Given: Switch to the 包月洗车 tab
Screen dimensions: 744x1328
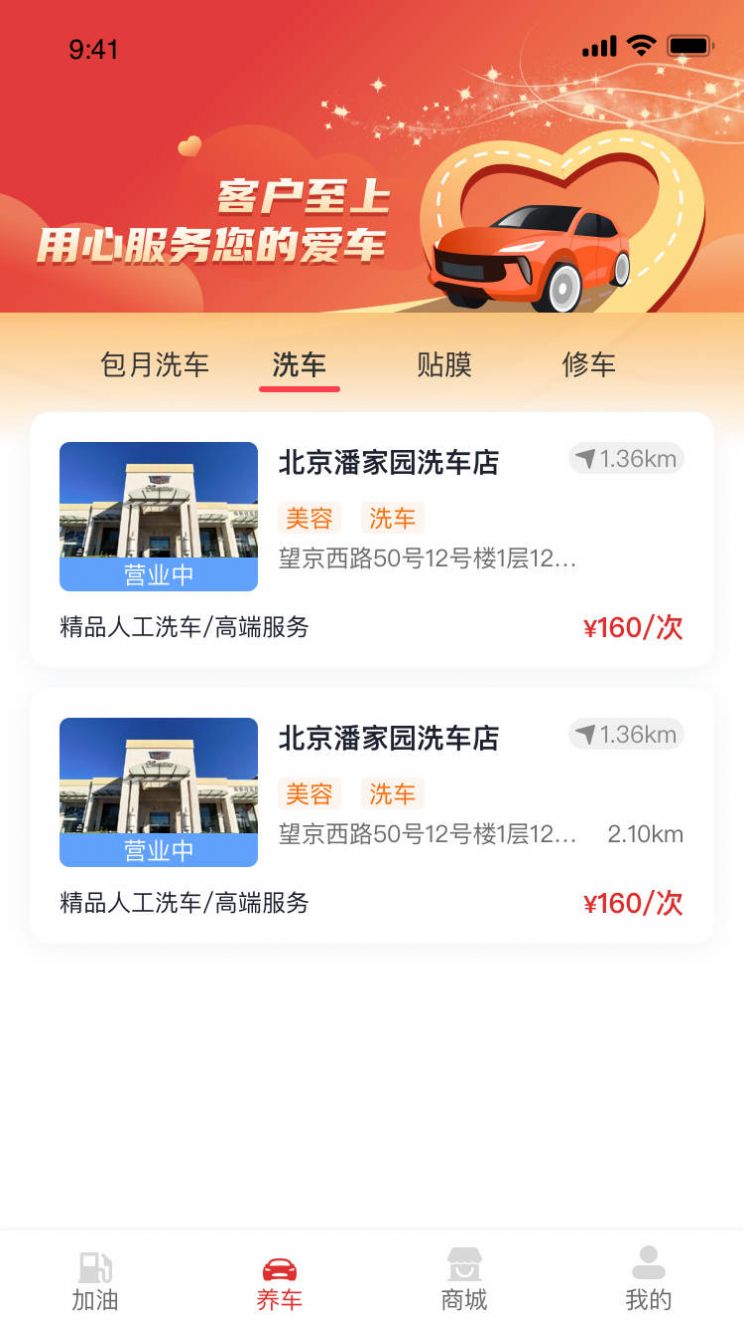Looking at the screenshot, I should tap(157, 365).
